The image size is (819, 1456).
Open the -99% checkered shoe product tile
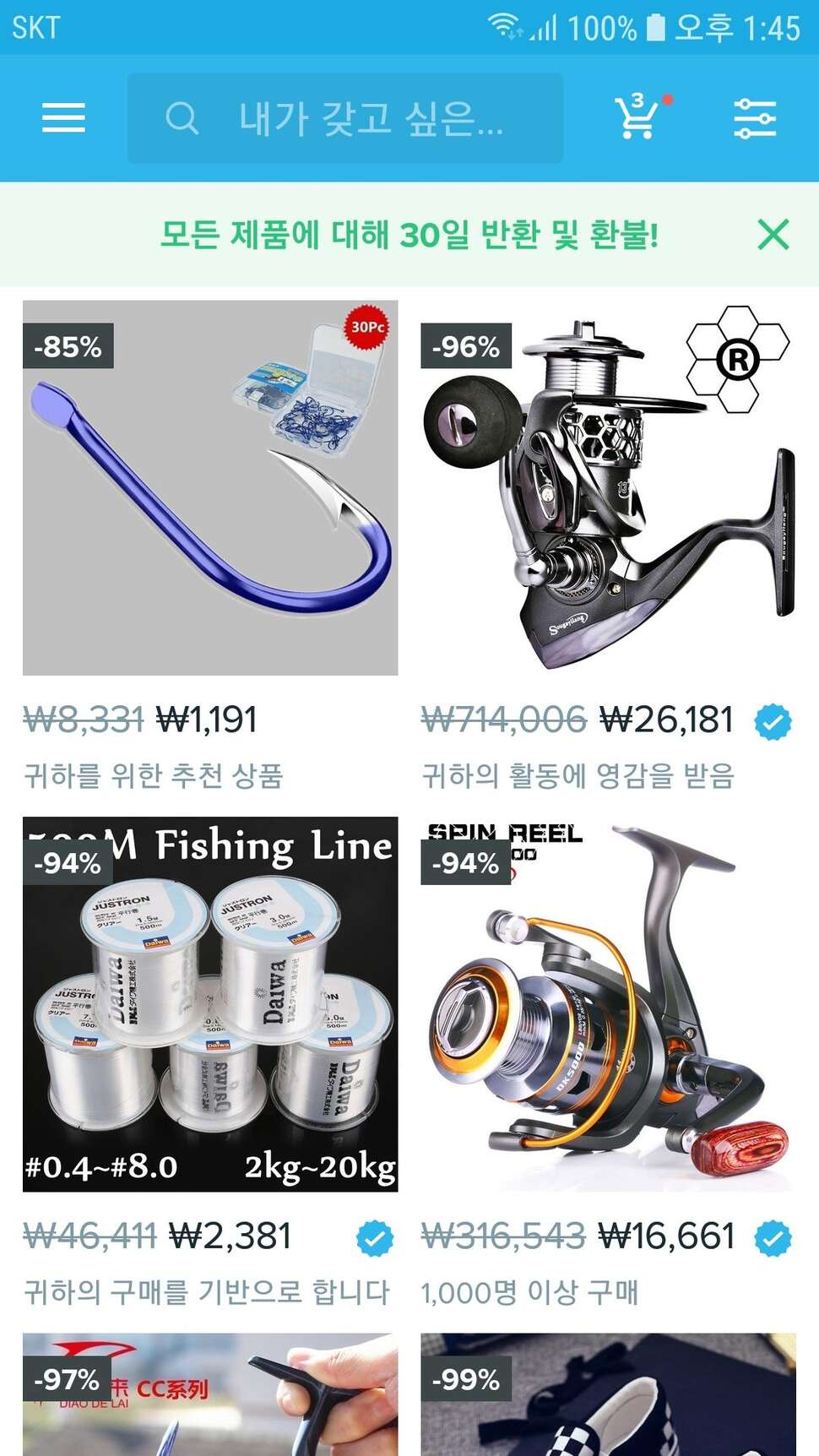click(x=608, y=1394)
